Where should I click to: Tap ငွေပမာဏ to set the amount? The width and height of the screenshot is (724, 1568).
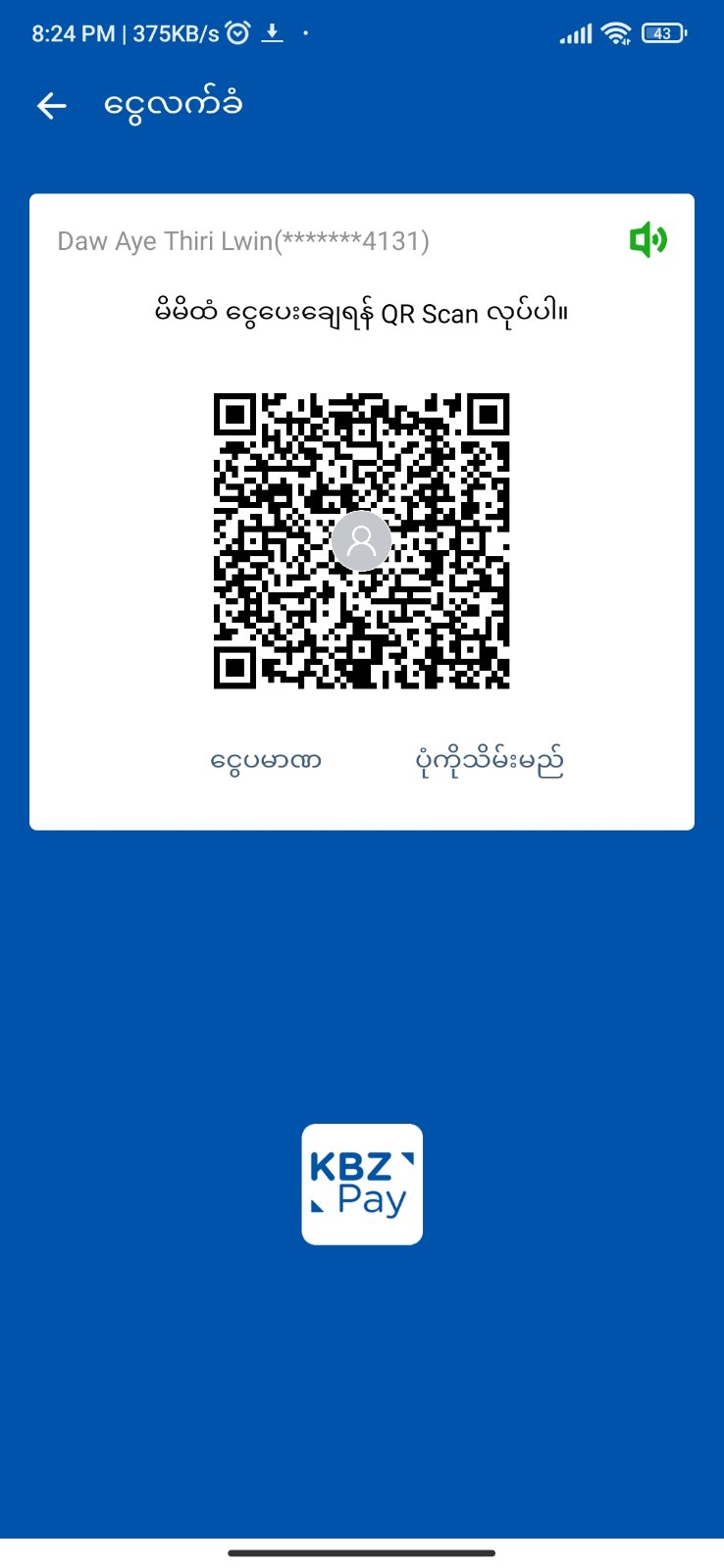click(x=266, y=761)
